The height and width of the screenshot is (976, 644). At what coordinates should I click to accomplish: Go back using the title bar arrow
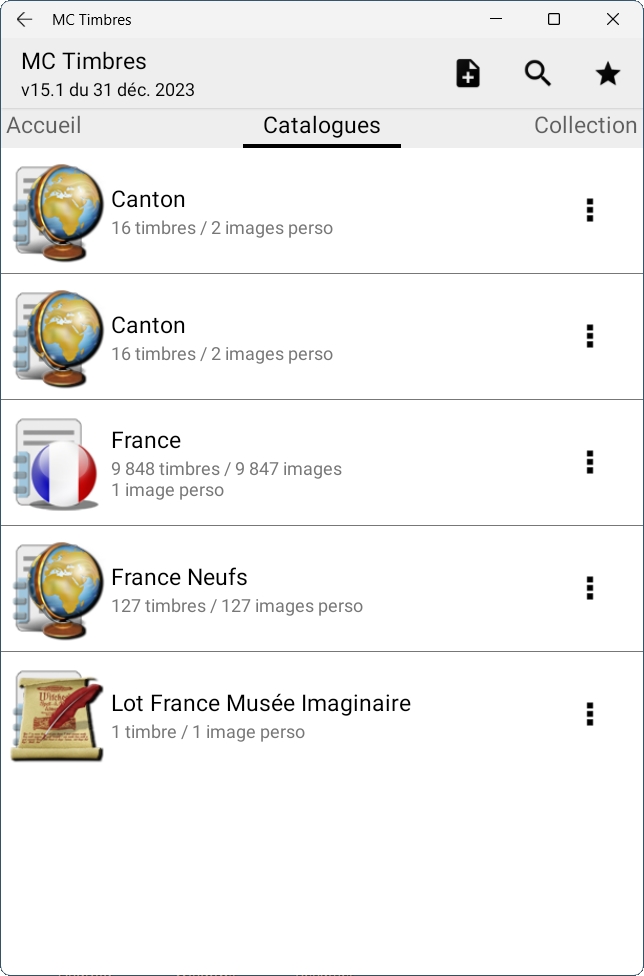tap(24, 20)
